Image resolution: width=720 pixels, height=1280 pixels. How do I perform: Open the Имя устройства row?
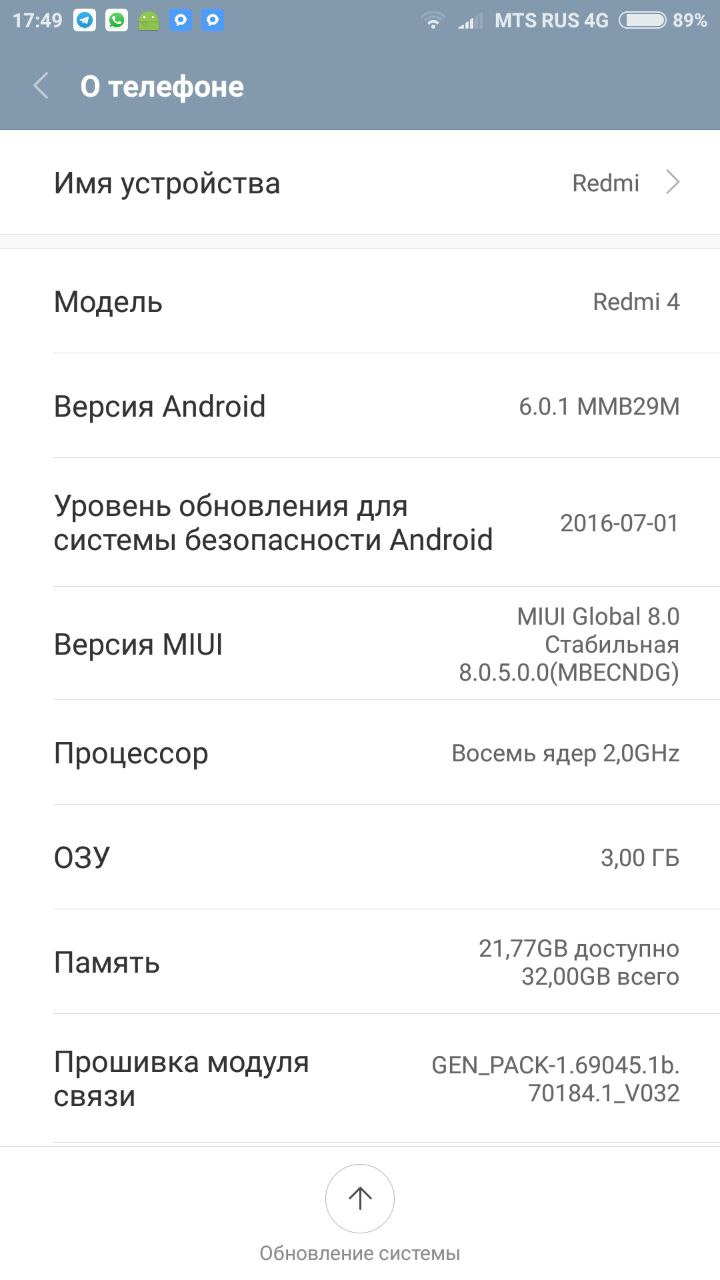pyautogui.click(x=360, y=183)
